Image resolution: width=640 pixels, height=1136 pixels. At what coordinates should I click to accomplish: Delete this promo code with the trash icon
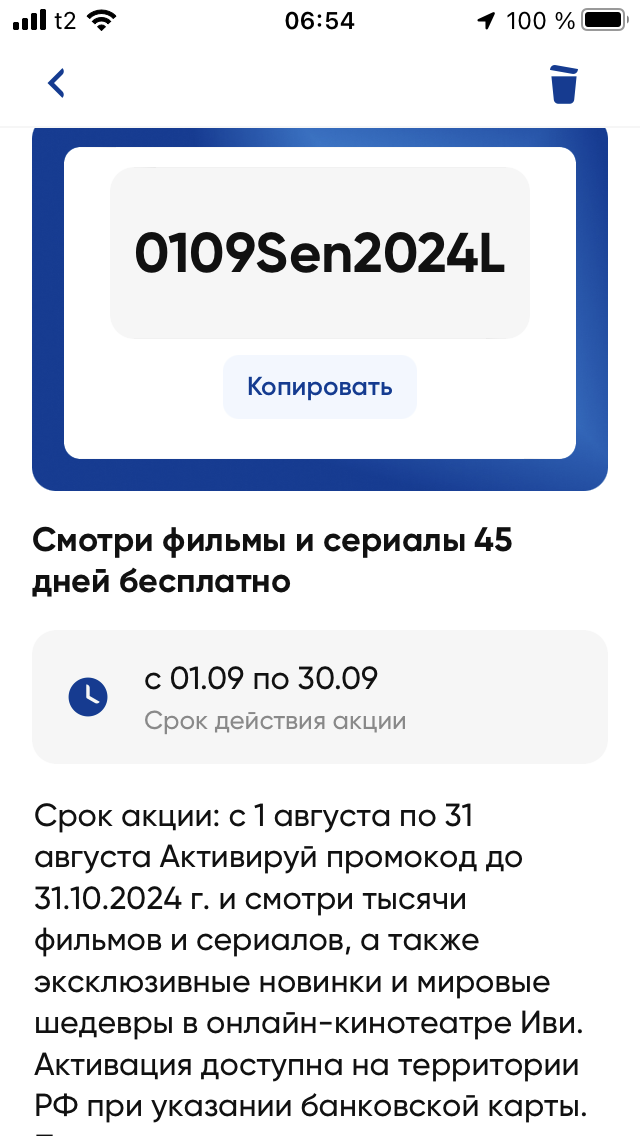564,84
